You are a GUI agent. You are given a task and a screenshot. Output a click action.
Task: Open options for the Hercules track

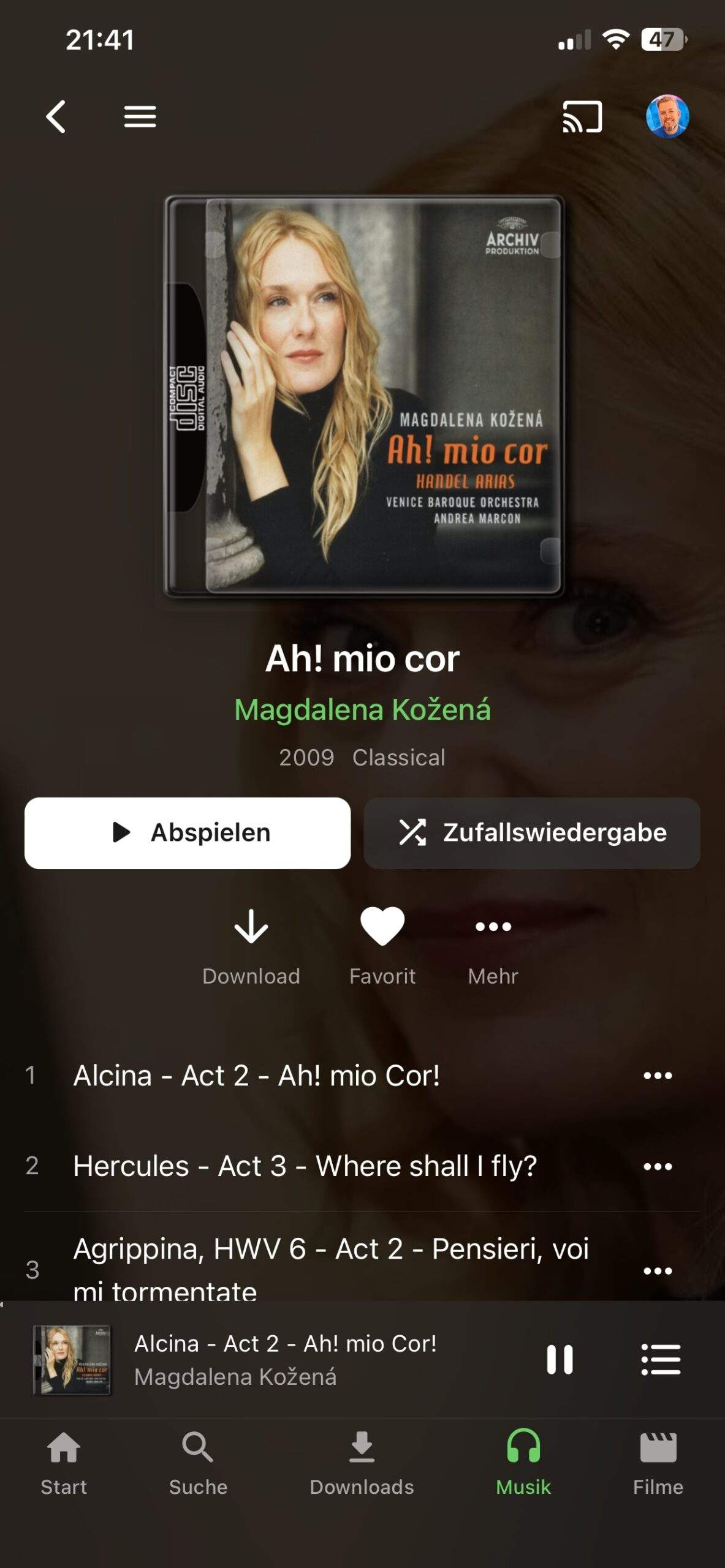[658, 1166]
